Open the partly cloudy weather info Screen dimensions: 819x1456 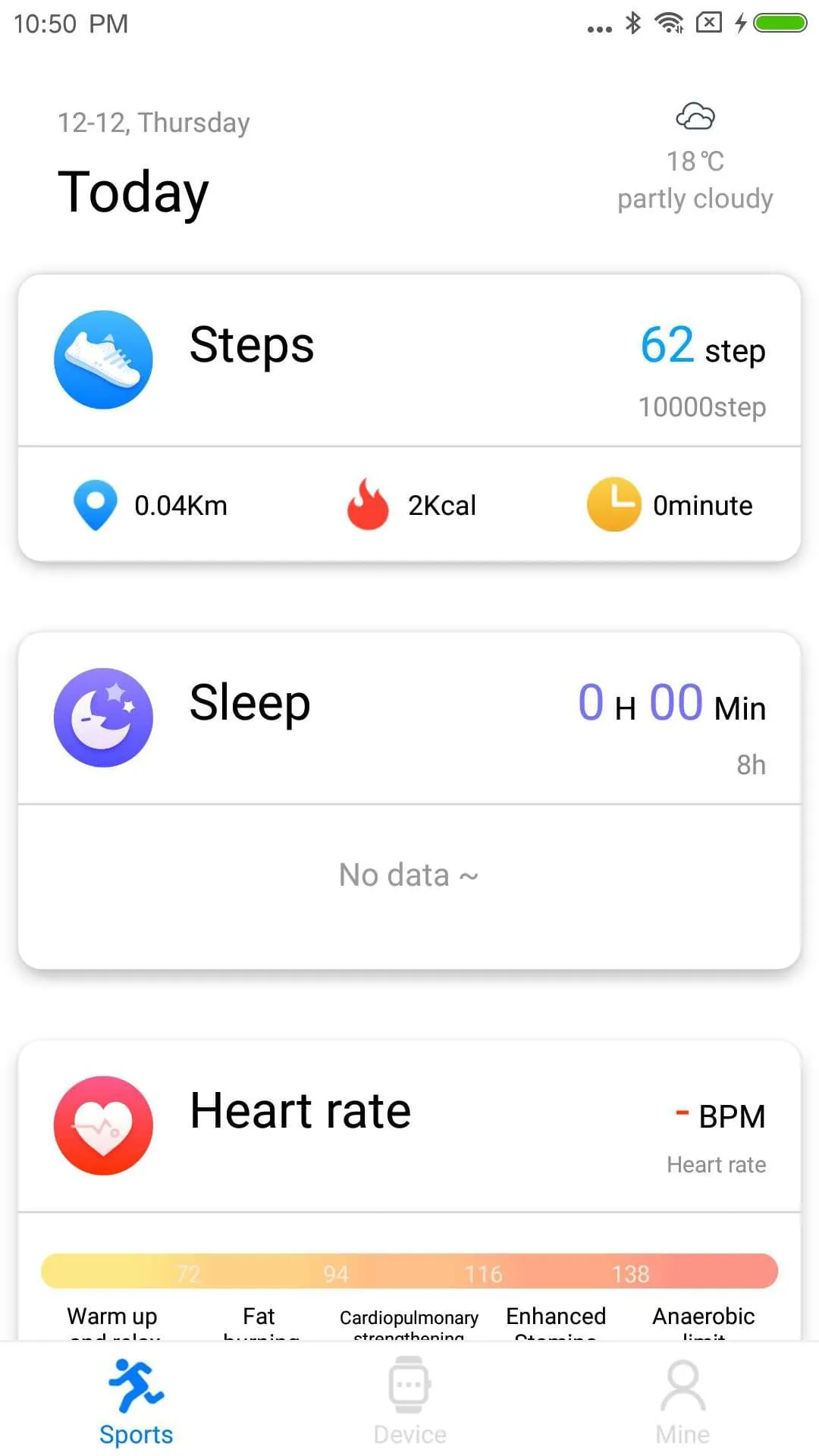click(x=695, y=159)
